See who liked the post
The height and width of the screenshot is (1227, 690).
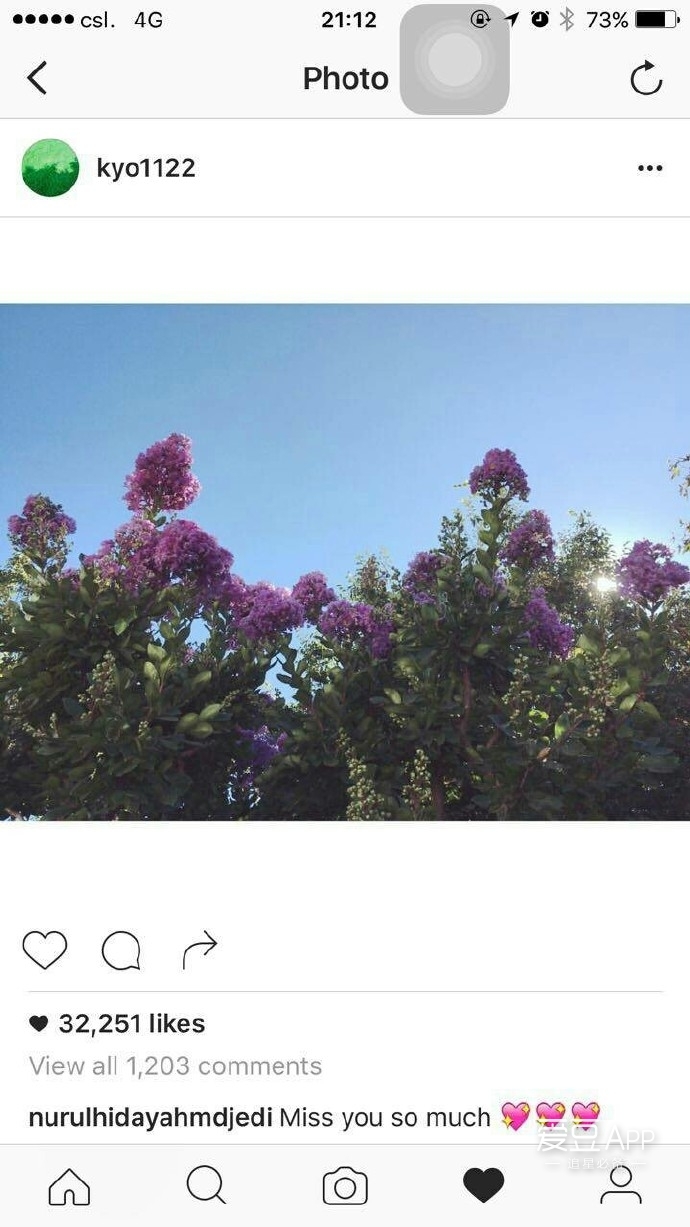tap(130, 1023)
